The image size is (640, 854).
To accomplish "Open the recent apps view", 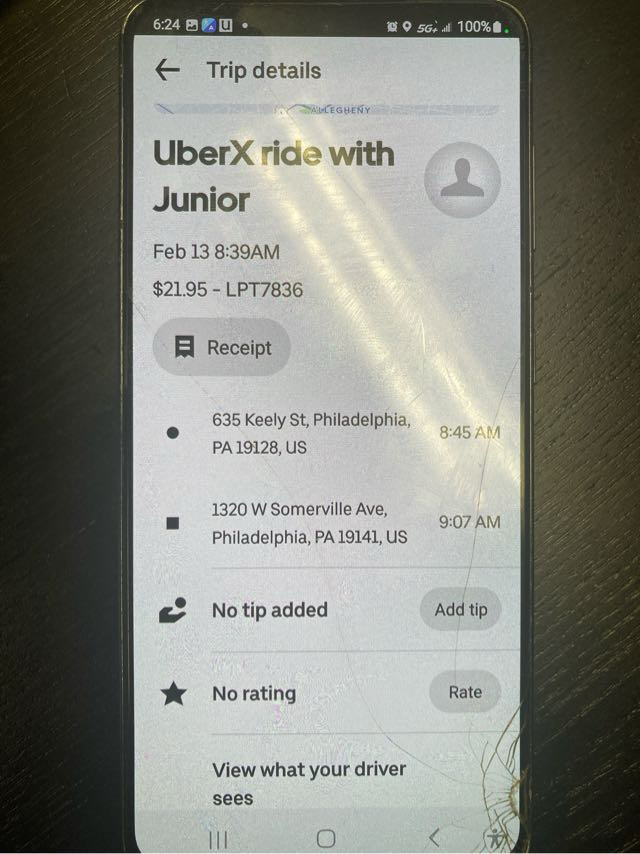I will (218, 838).
